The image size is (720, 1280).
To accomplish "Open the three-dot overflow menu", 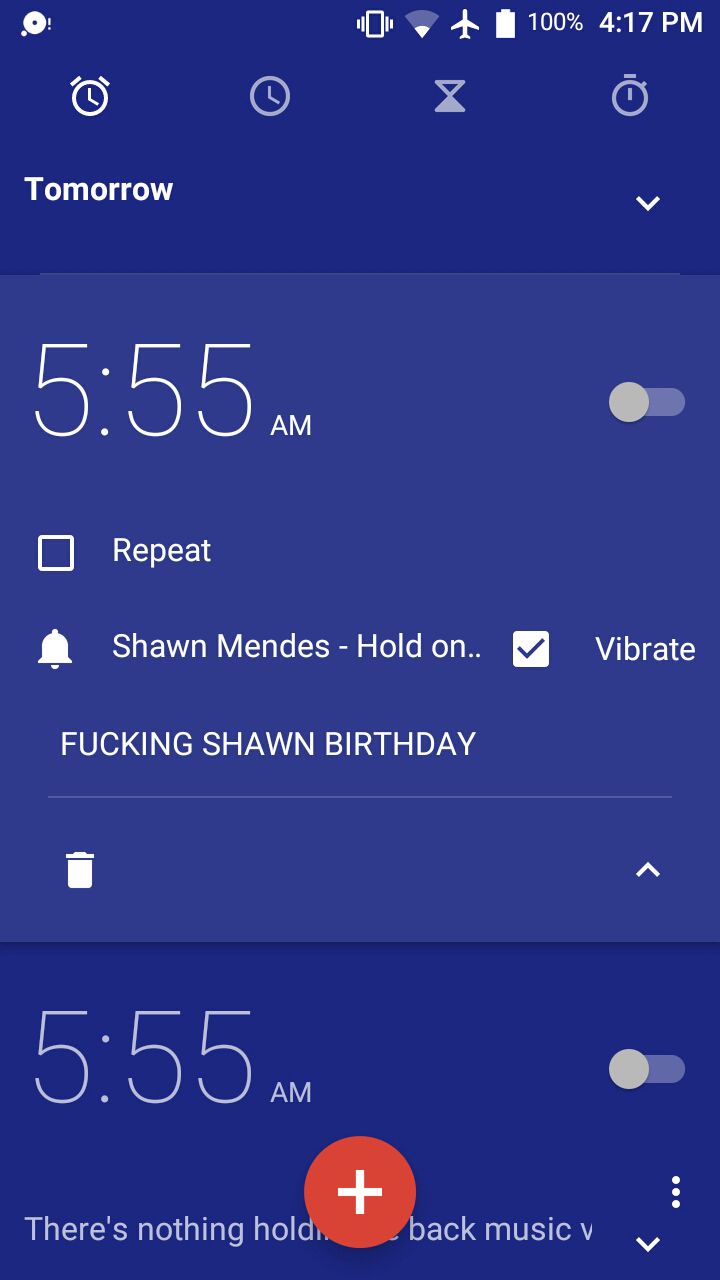I will 676,1192.
